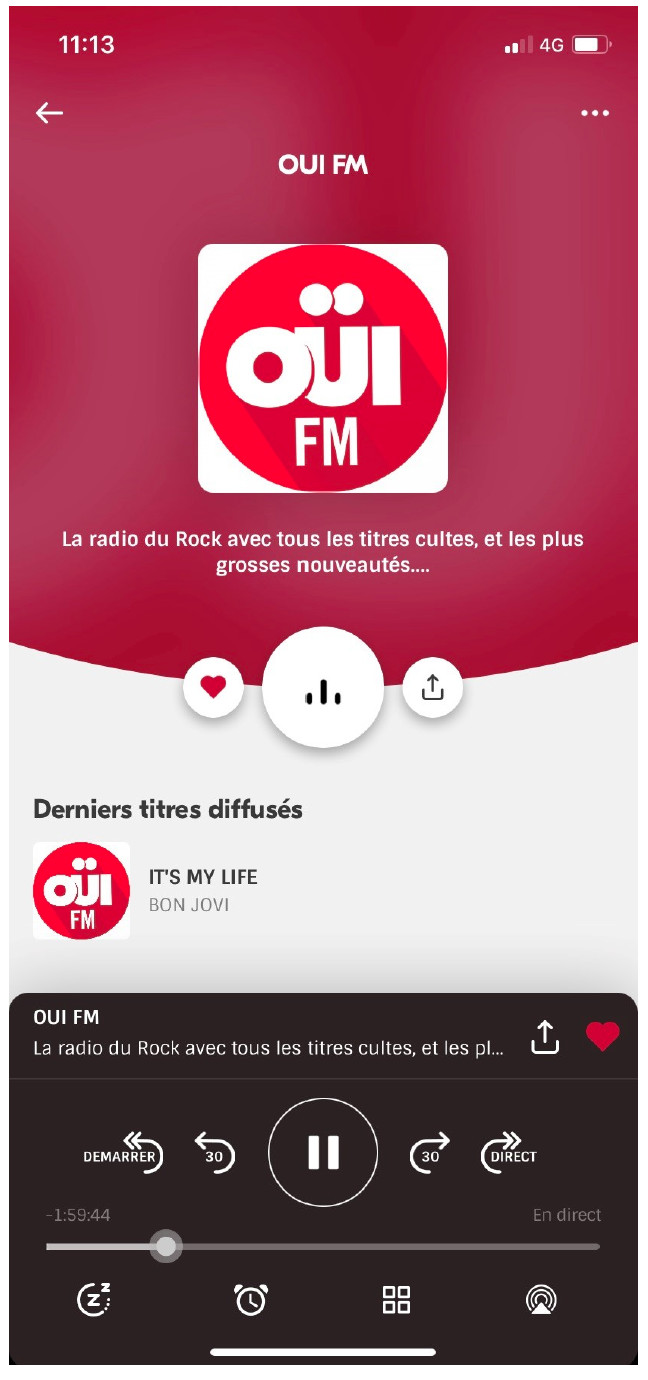Set a sleep timer
The image size is (648, 1380).
coord(95,1299)
